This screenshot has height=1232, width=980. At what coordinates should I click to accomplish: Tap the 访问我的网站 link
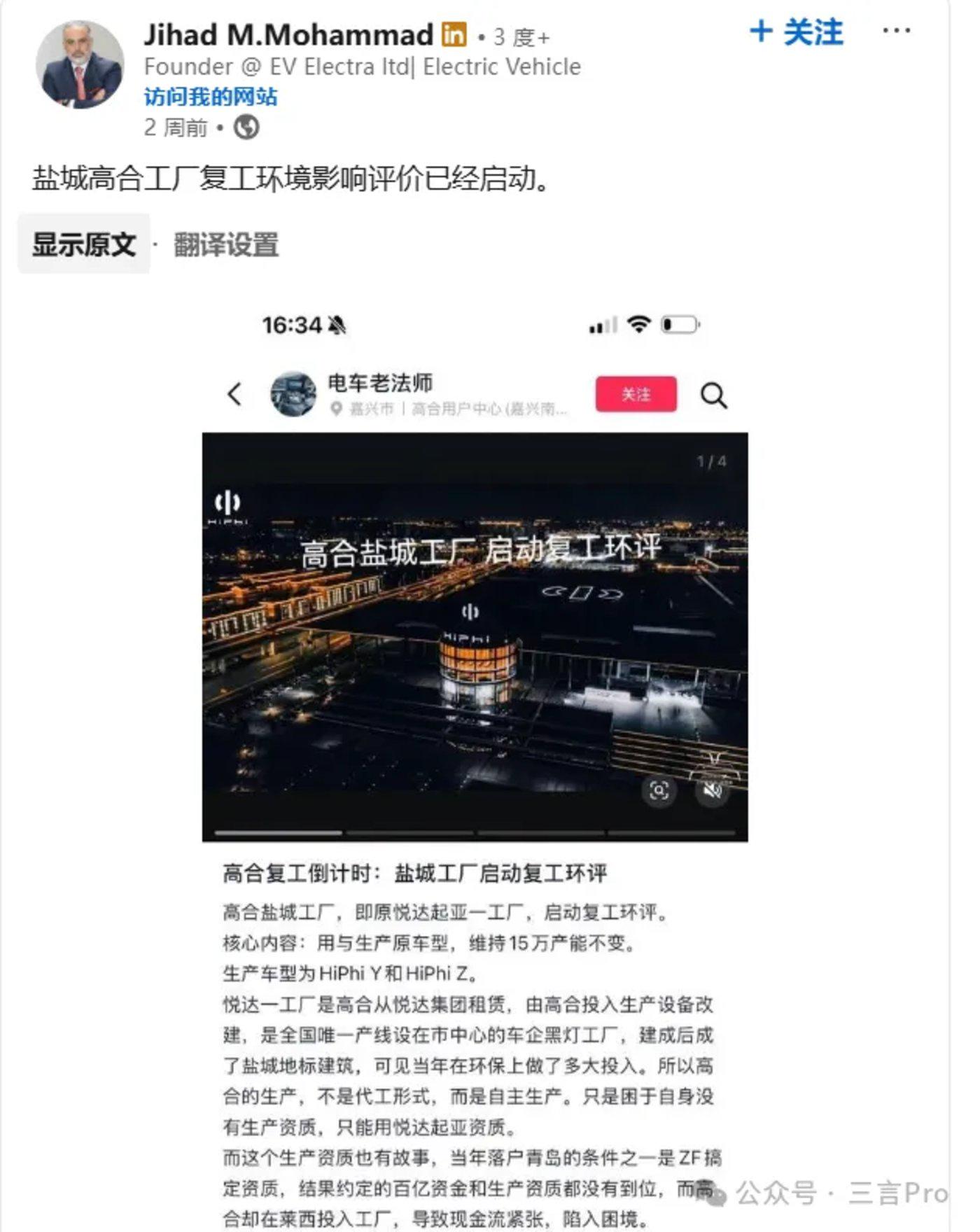(x=211, y=97)
